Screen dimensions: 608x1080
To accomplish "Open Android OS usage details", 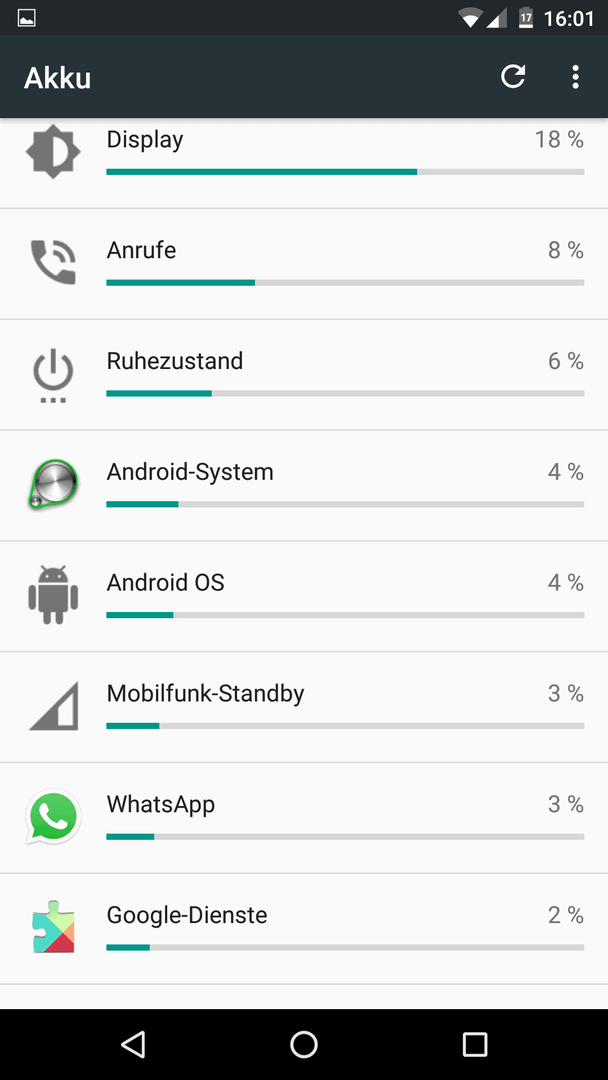I will tap(304, 596).
